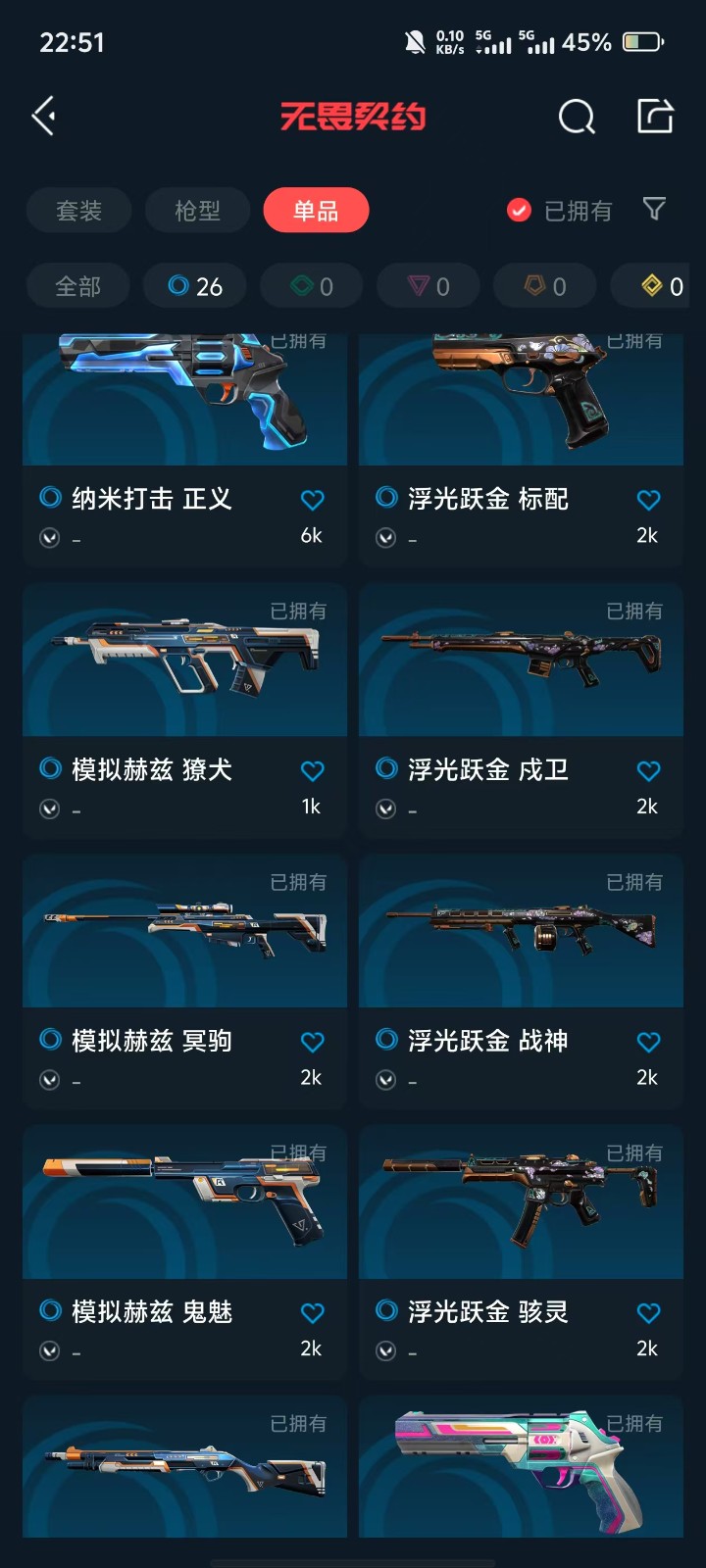Switch to the 枪型 tab
This screenshot has width=706, height=1568.
(197, 211)
